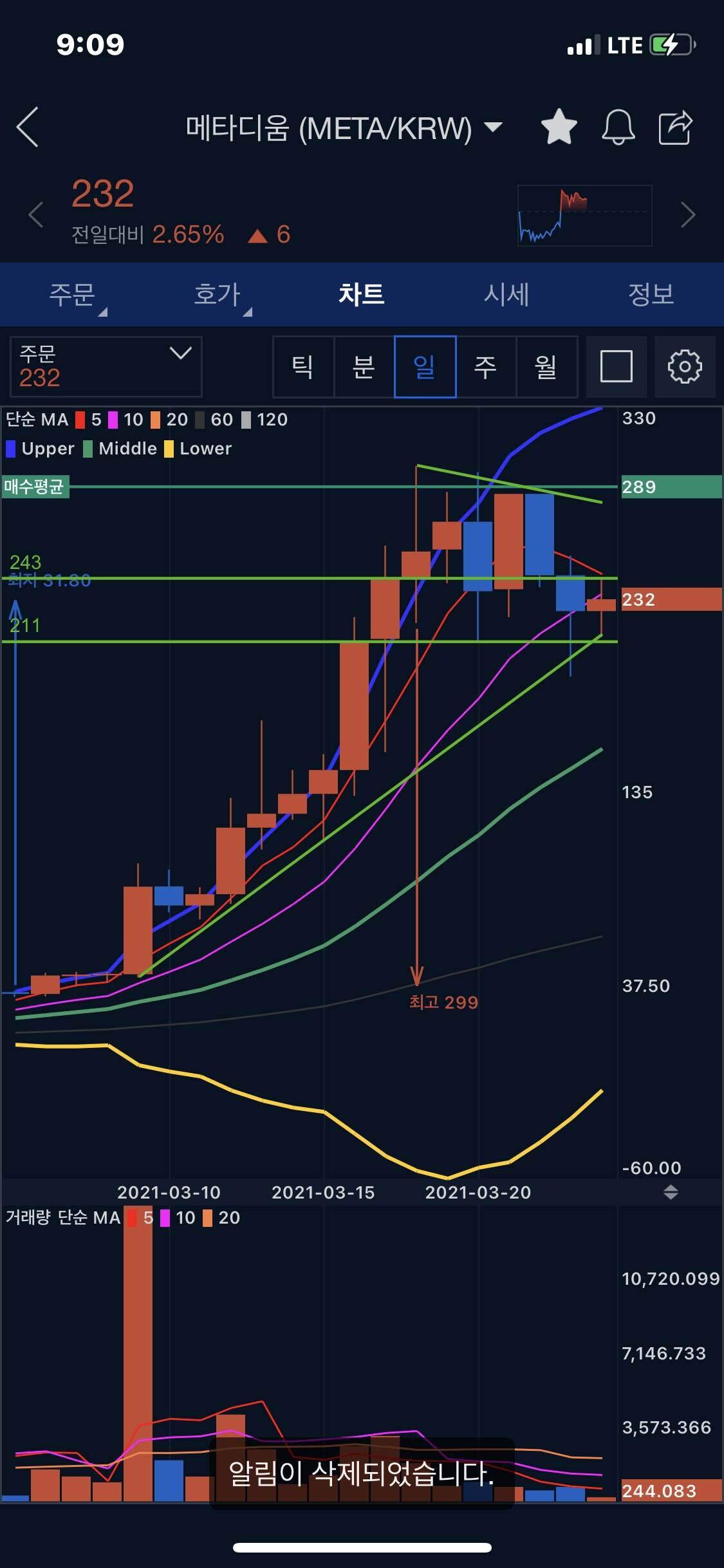724x1568 pixels.
Task: Switch to the 호가 tab
Action: coord(217,295)
